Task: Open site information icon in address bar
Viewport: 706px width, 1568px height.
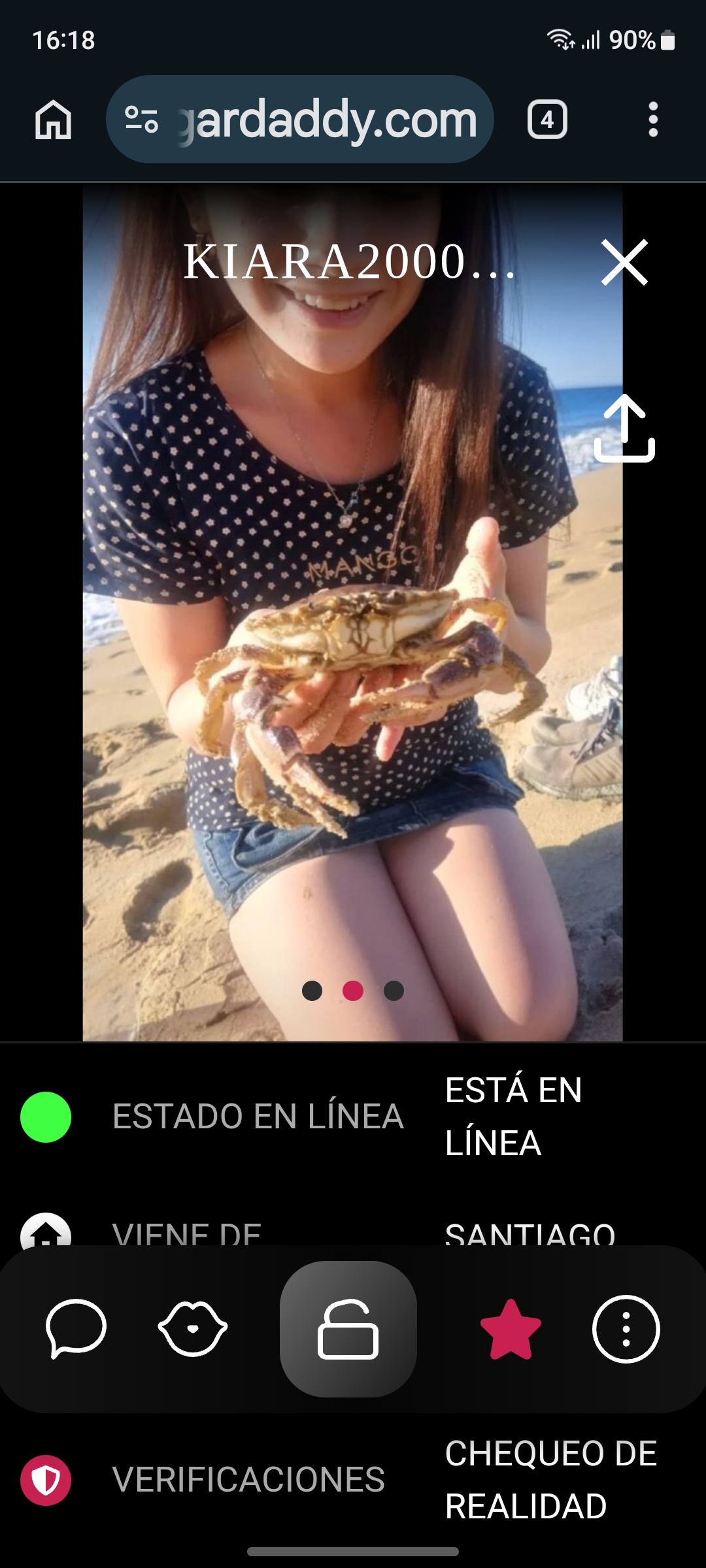Action: point(141,120)
